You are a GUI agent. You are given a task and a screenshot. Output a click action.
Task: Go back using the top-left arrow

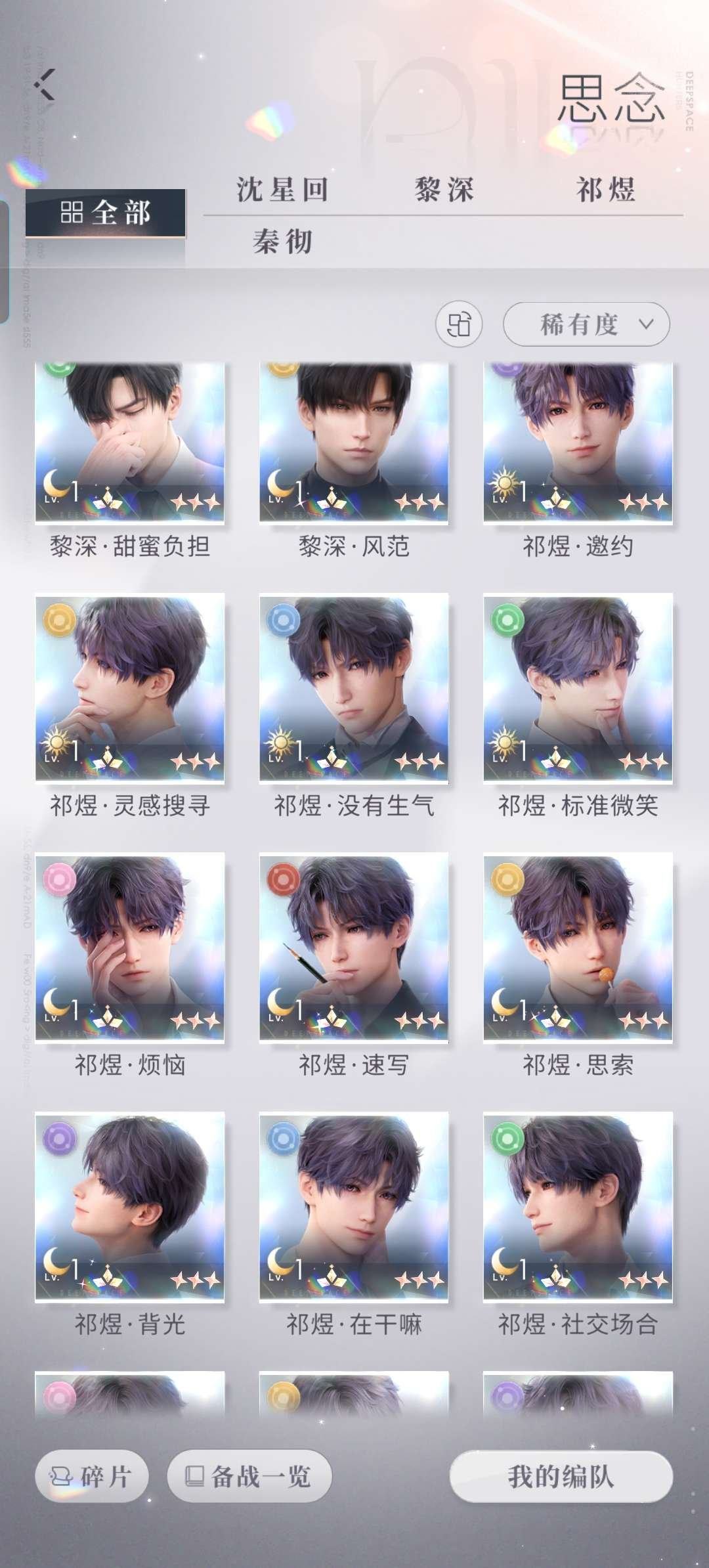[x=45, y=85]
